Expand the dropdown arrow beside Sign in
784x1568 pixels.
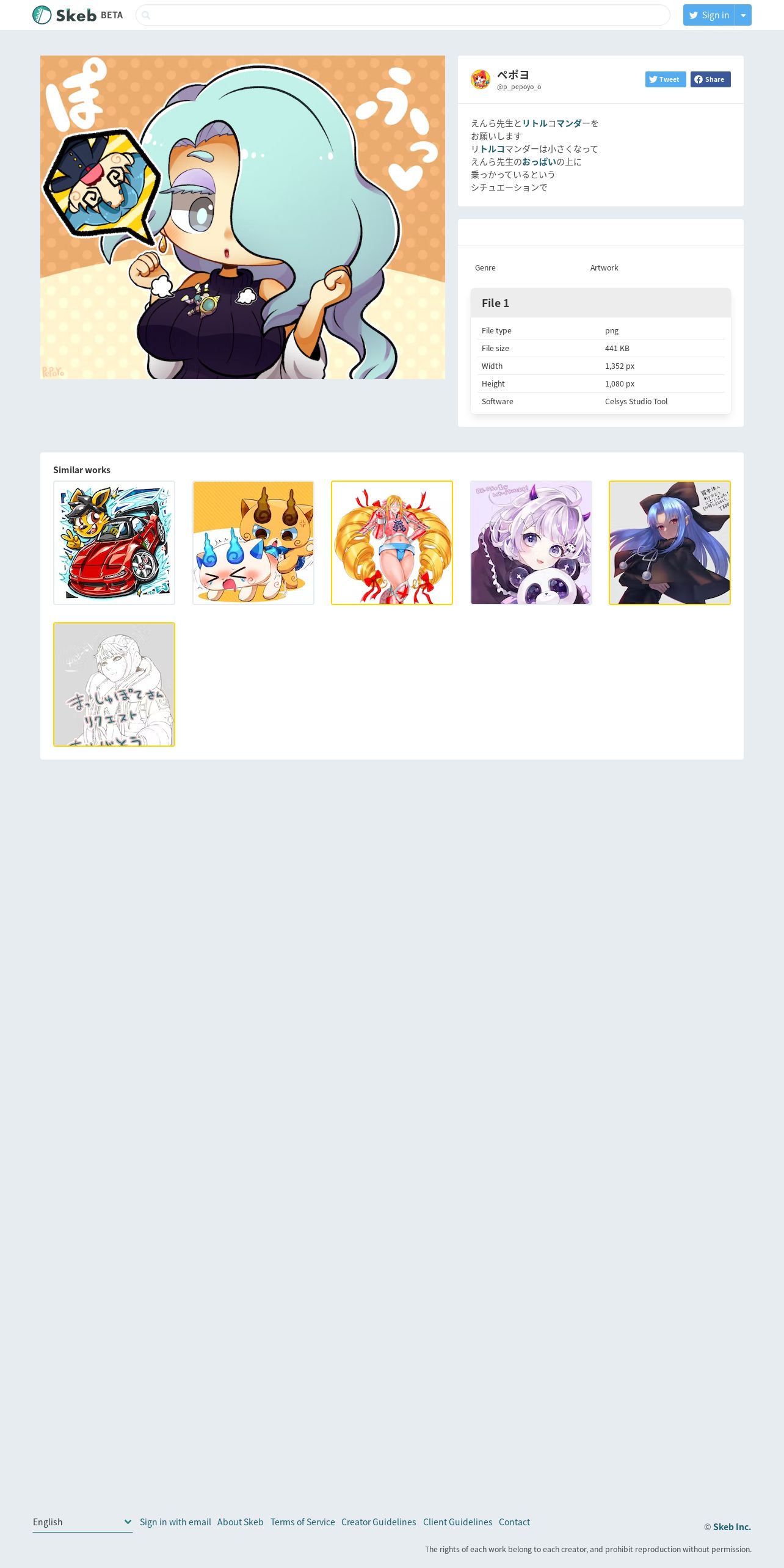(x=743, y=15)
